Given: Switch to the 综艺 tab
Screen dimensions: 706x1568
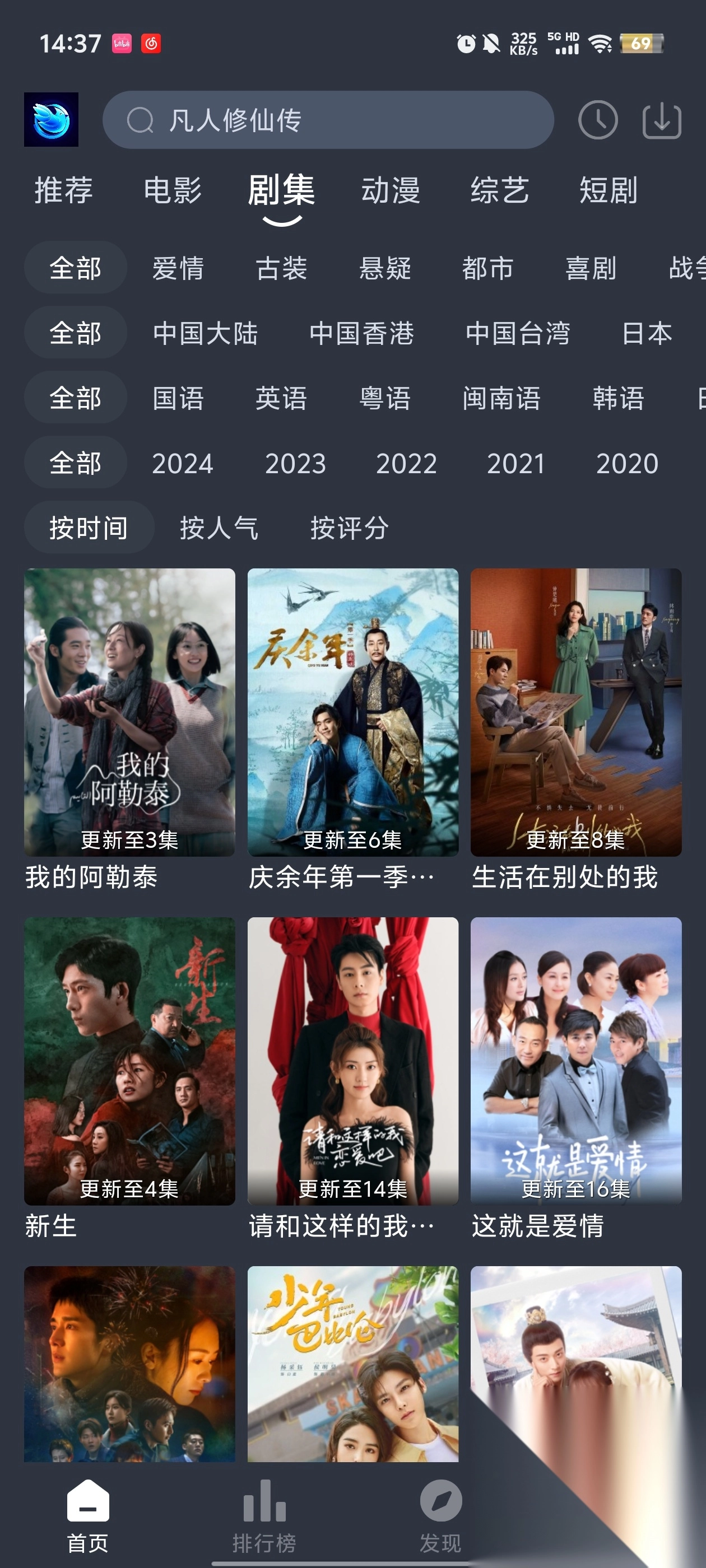Looking at the screenshot, I should coord(499,190).
